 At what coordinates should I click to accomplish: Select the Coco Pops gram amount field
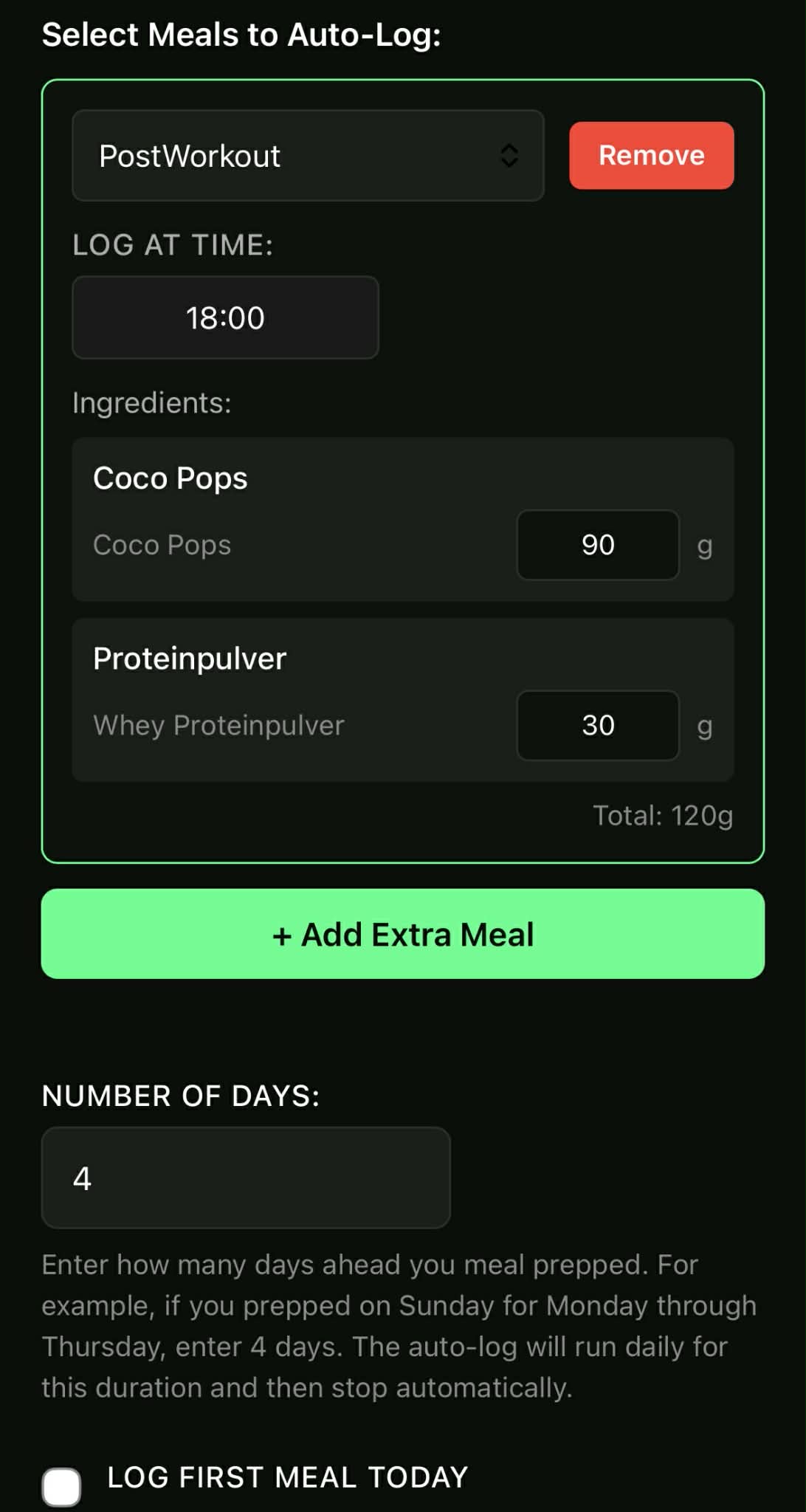point(598,544)
